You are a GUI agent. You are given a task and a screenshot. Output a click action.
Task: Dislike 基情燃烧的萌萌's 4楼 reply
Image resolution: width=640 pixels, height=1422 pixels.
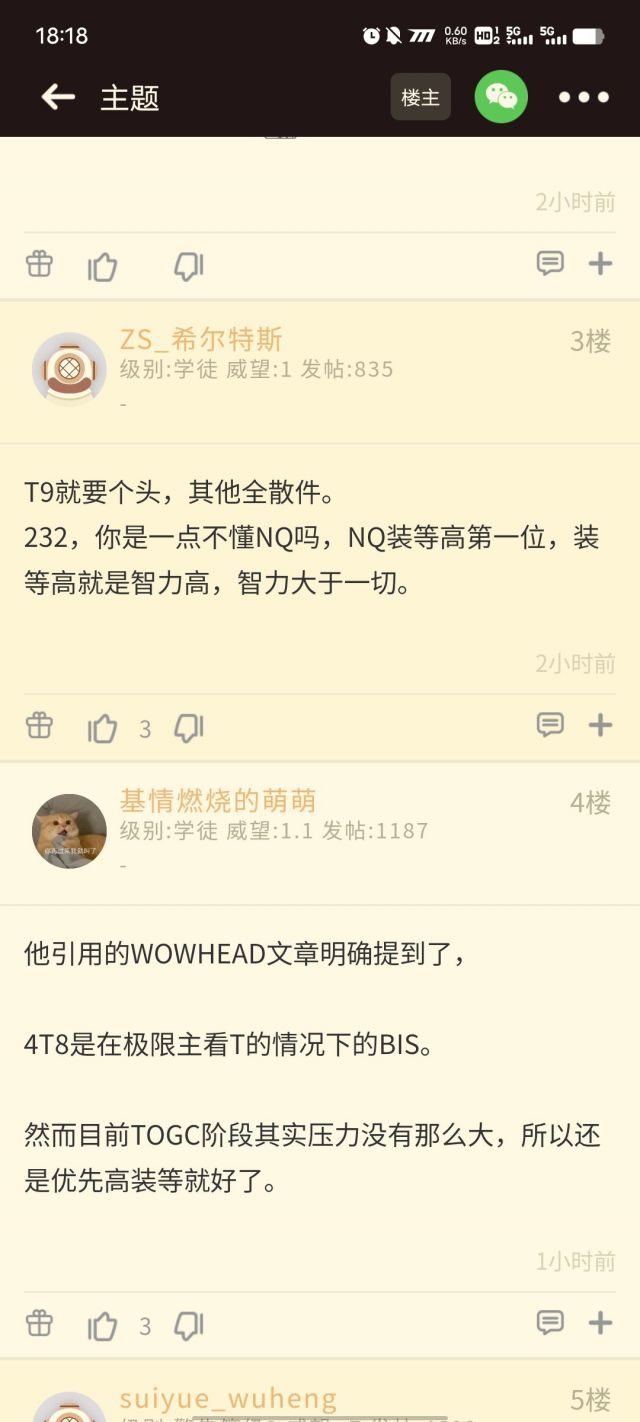click(x=189, y=1325)
